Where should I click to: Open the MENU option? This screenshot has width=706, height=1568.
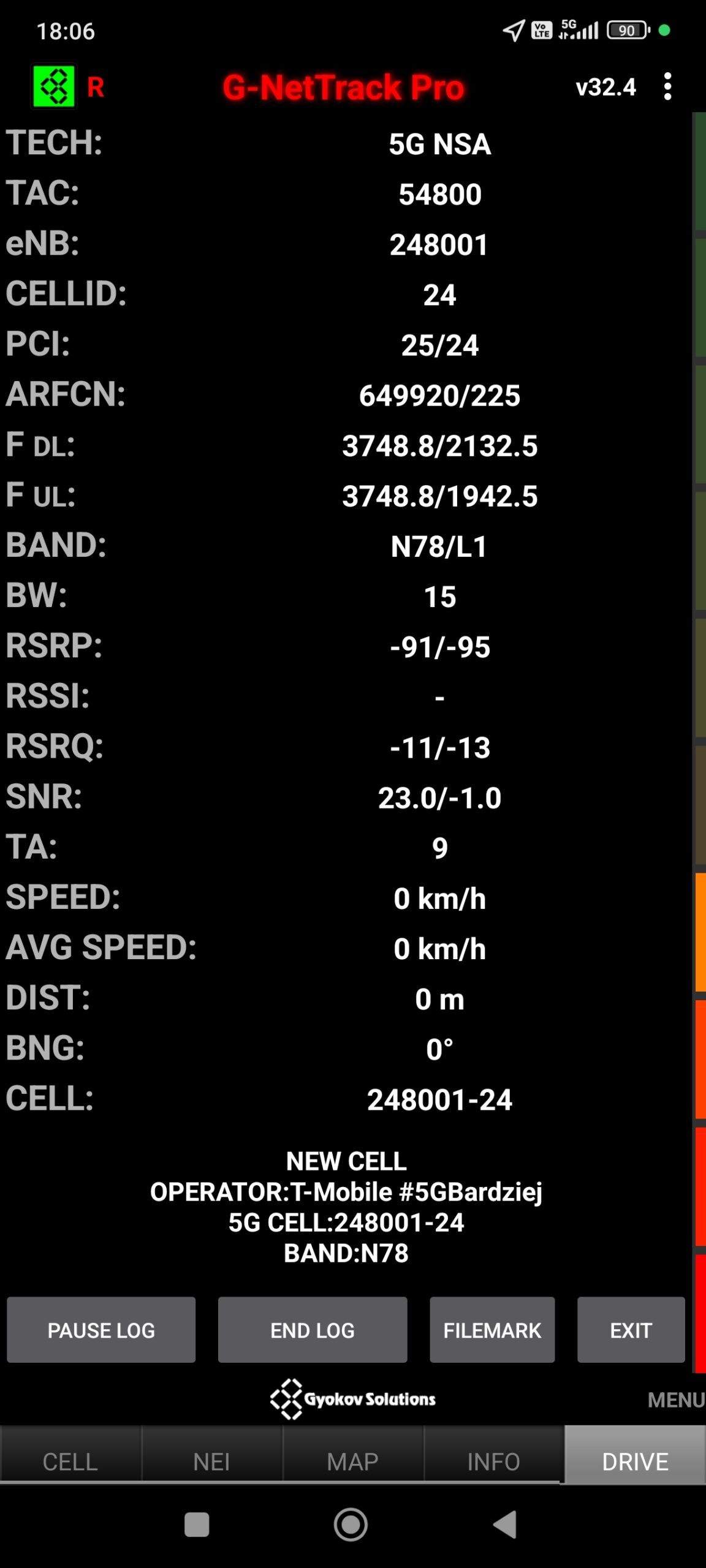pos(675,1400)
